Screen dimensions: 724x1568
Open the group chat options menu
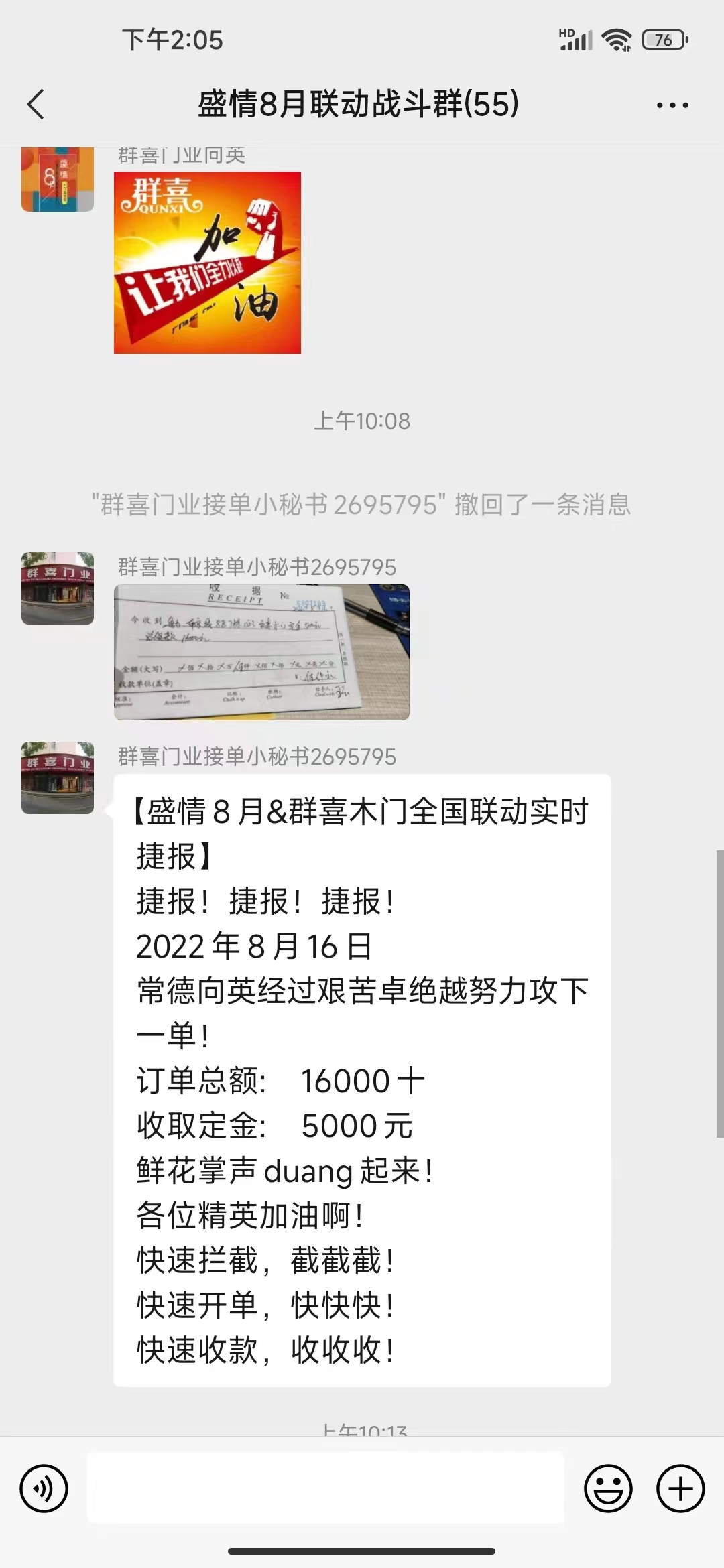click(672, 105)
